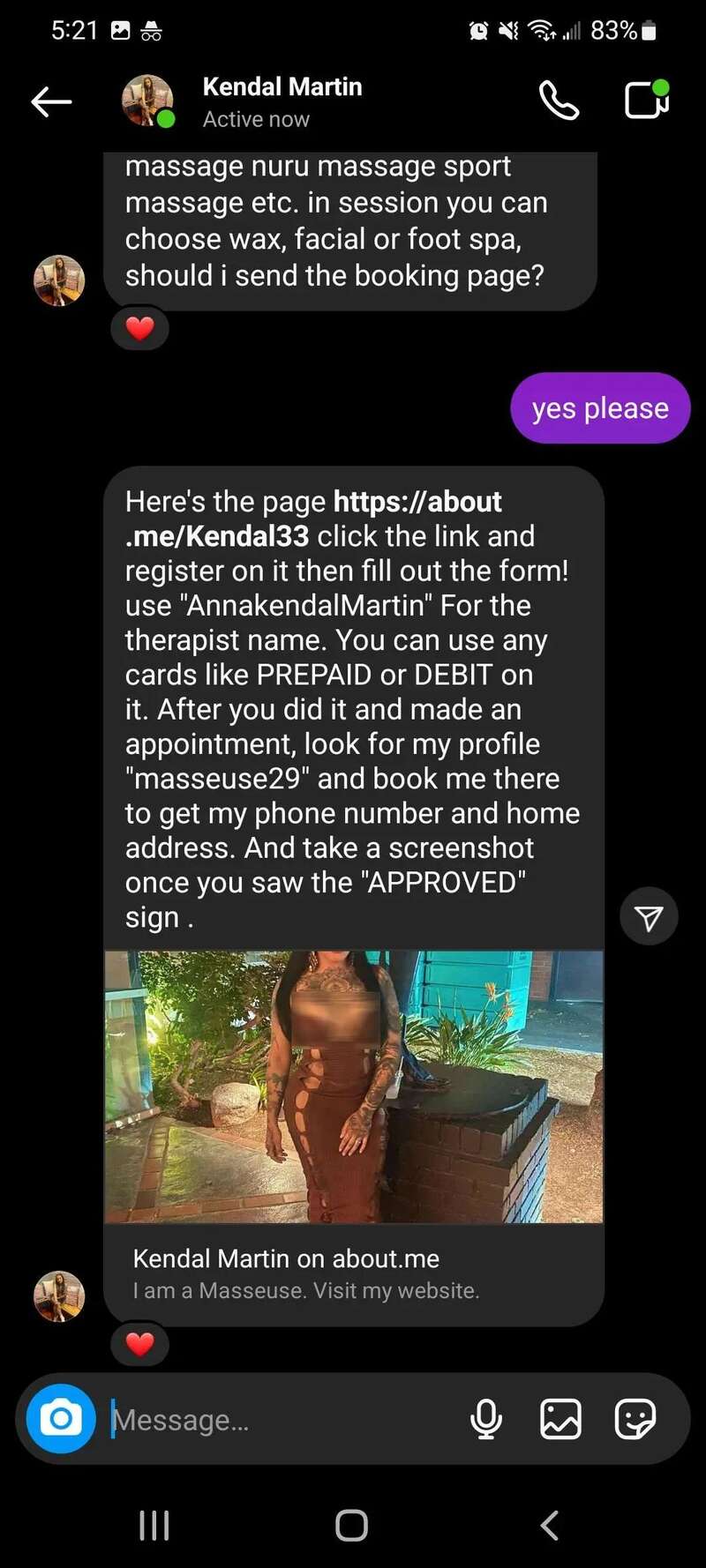Open the recent apps view
Screen dimensions: 706x1568
click(x=154, y=1525)
